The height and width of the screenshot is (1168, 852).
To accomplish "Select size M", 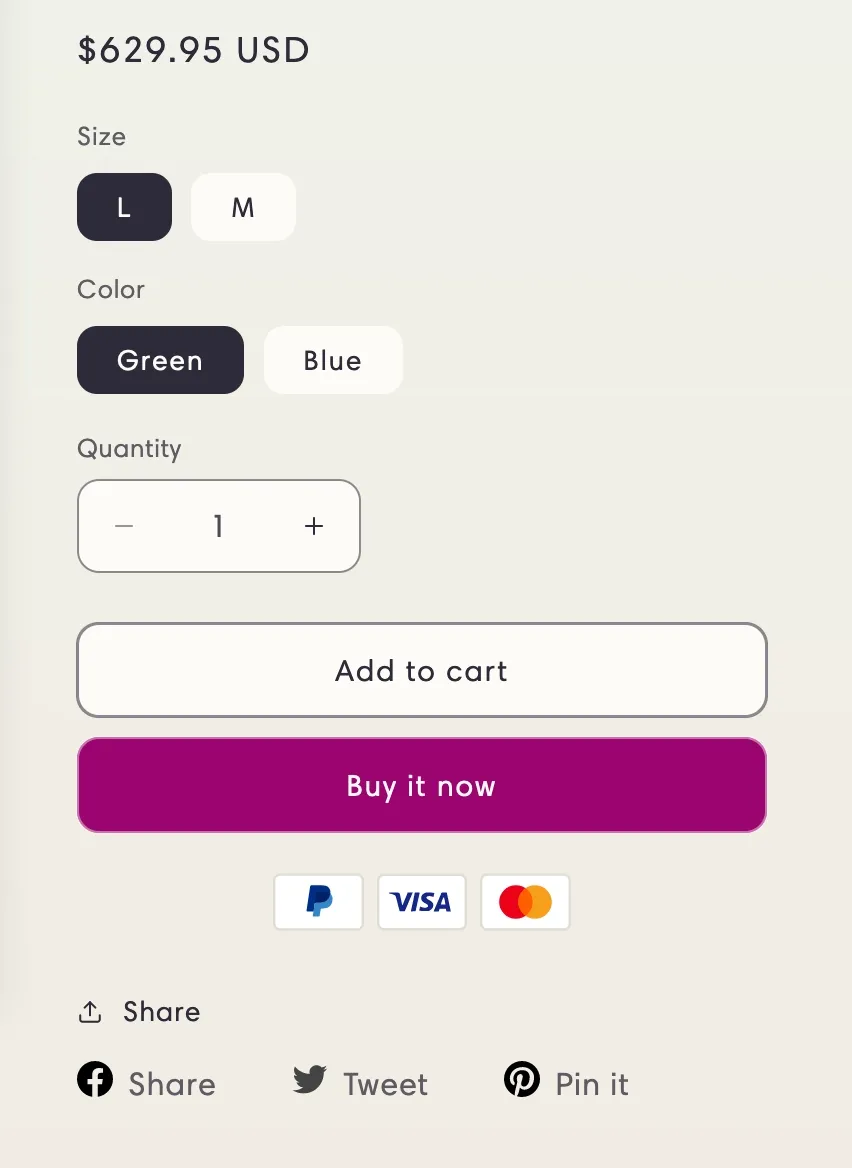I will (243, 207).
